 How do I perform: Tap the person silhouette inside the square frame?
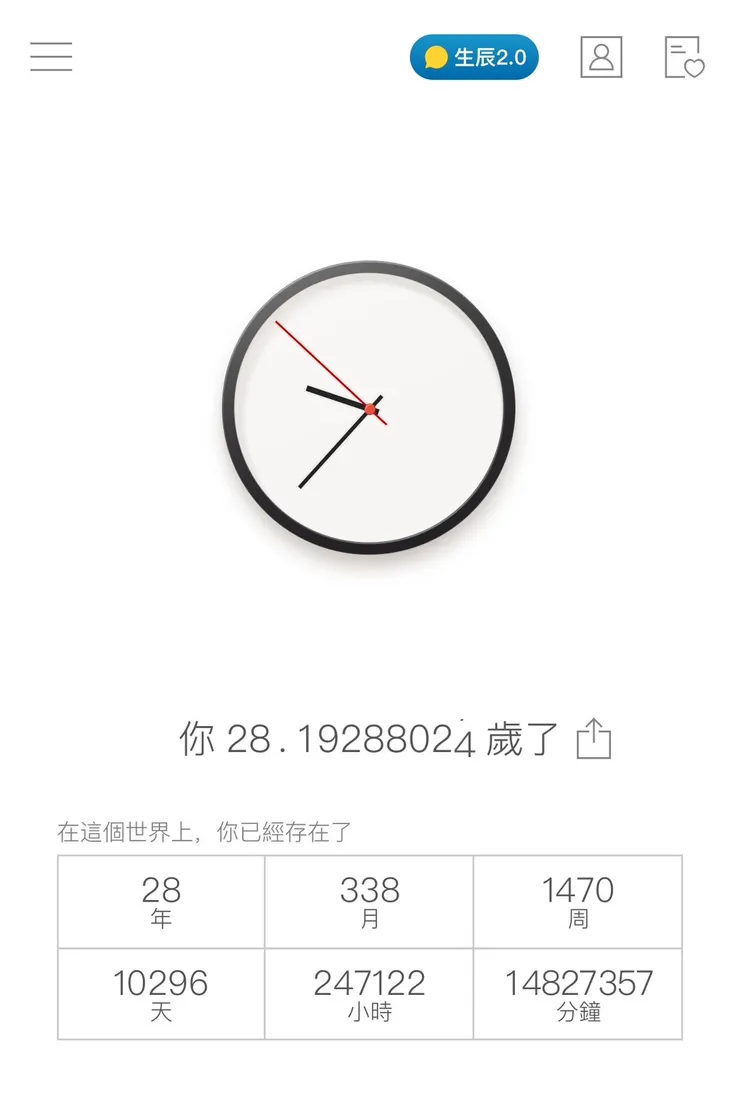601,58
